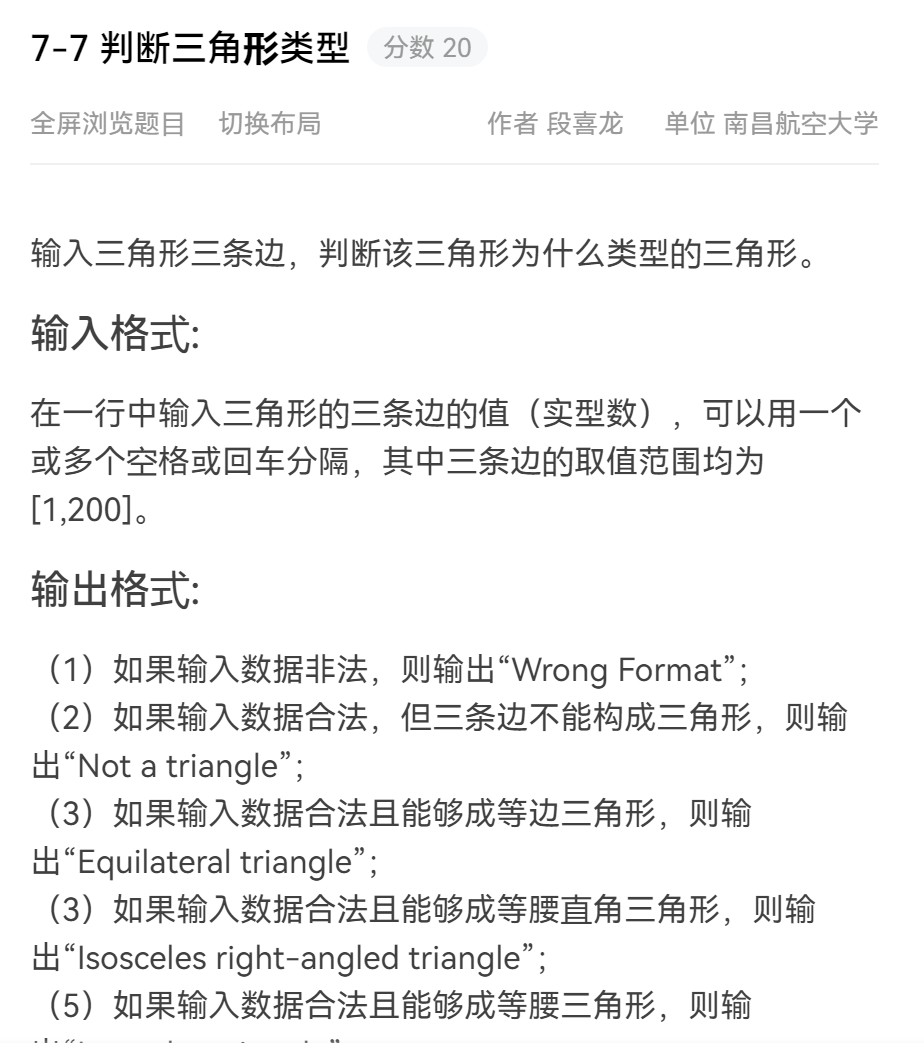Tap 全屏浏览题目 to view problem fullscreen

[108, 124]
